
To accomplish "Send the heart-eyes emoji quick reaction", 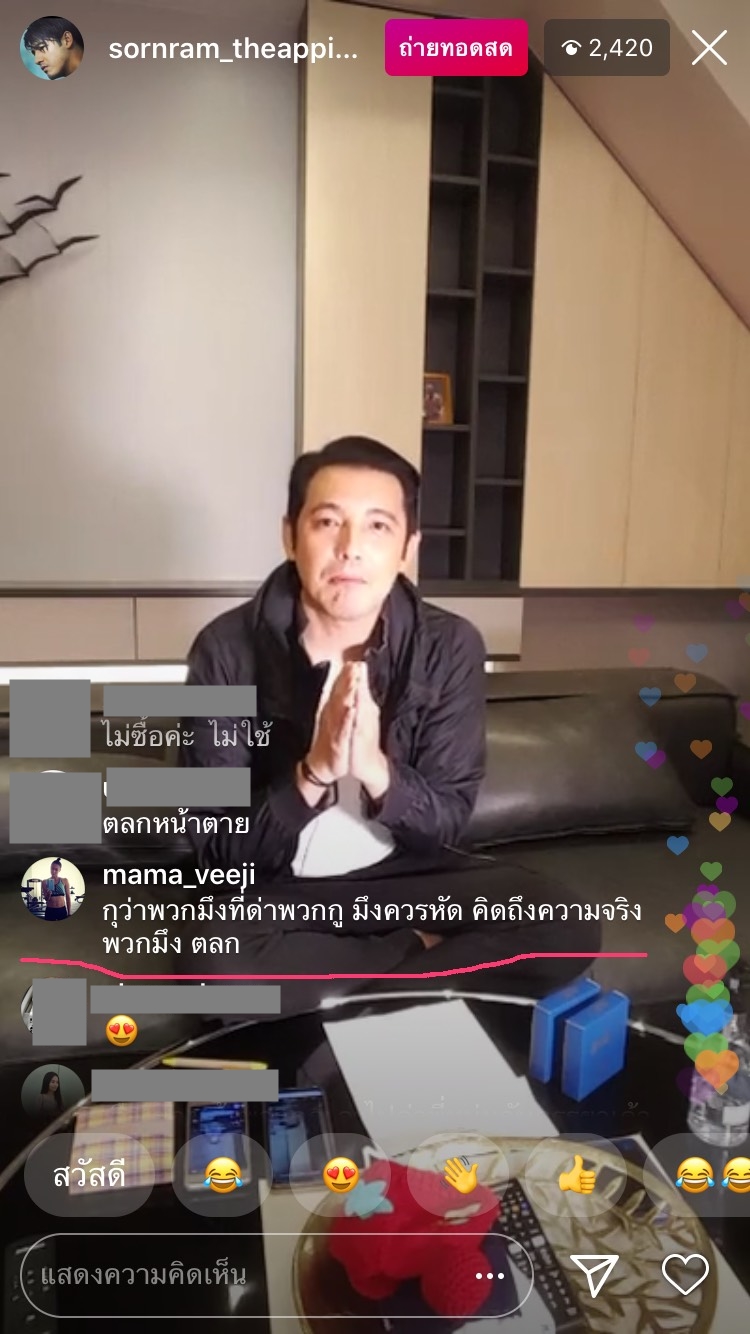I will click(x=341, y=1177).
